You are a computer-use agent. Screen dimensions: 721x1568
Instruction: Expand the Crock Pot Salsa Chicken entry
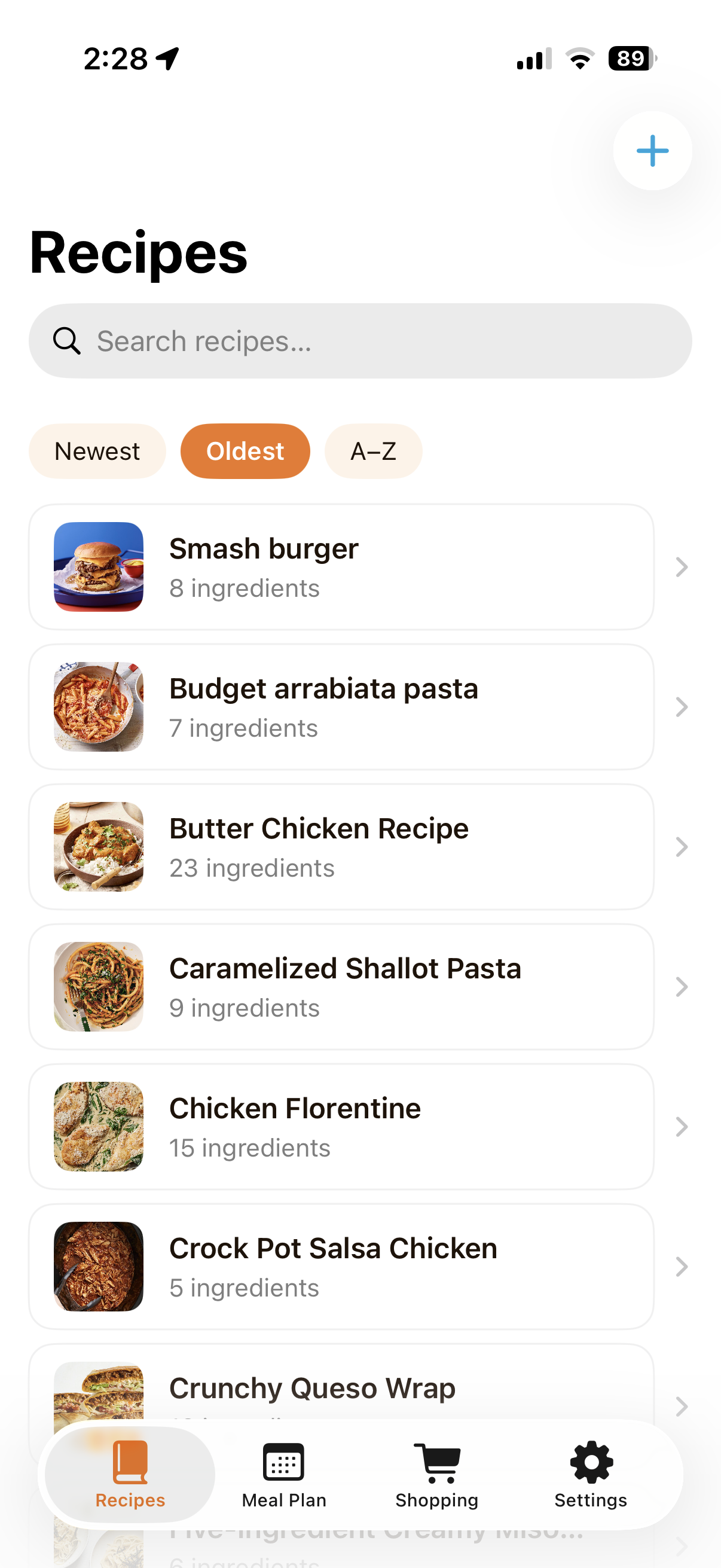[x=681, y=1267]
